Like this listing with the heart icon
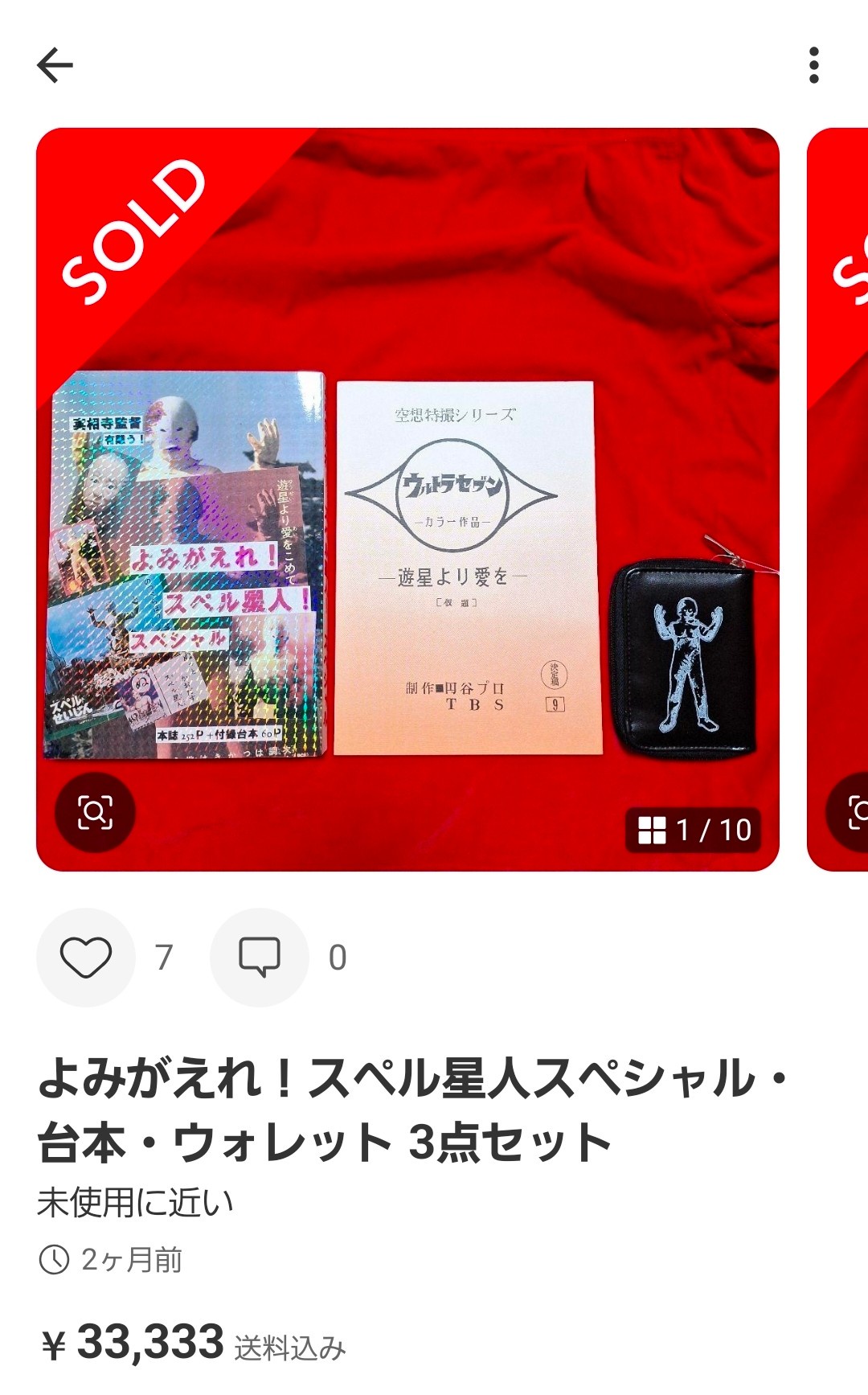The height and width of the screenshot is (1395, 868). click(86, 957)
